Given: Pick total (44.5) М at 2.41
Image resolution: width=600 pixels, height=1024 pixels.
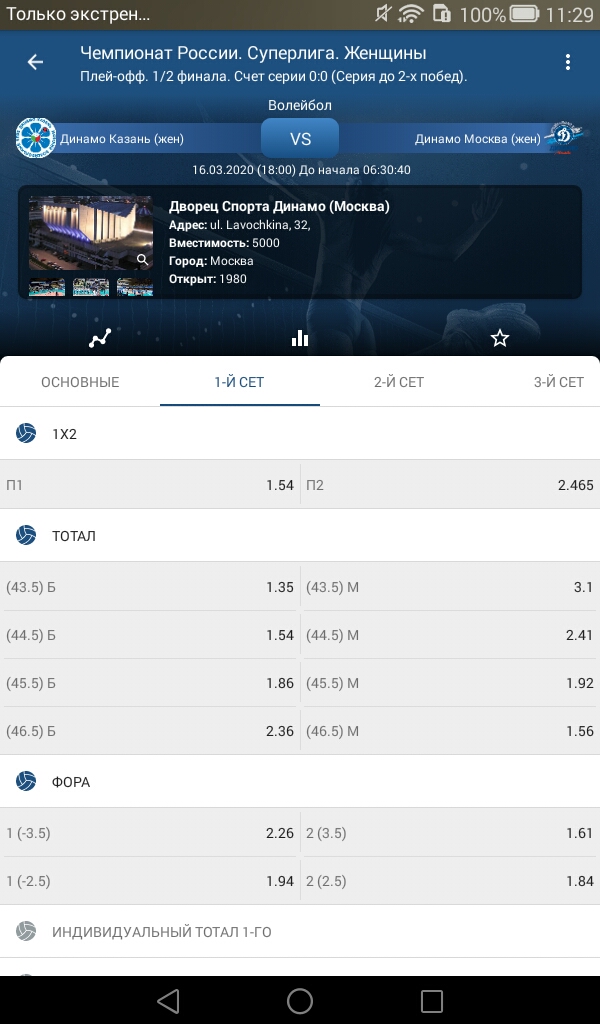Looking at the screenshot, I should 450,635.
